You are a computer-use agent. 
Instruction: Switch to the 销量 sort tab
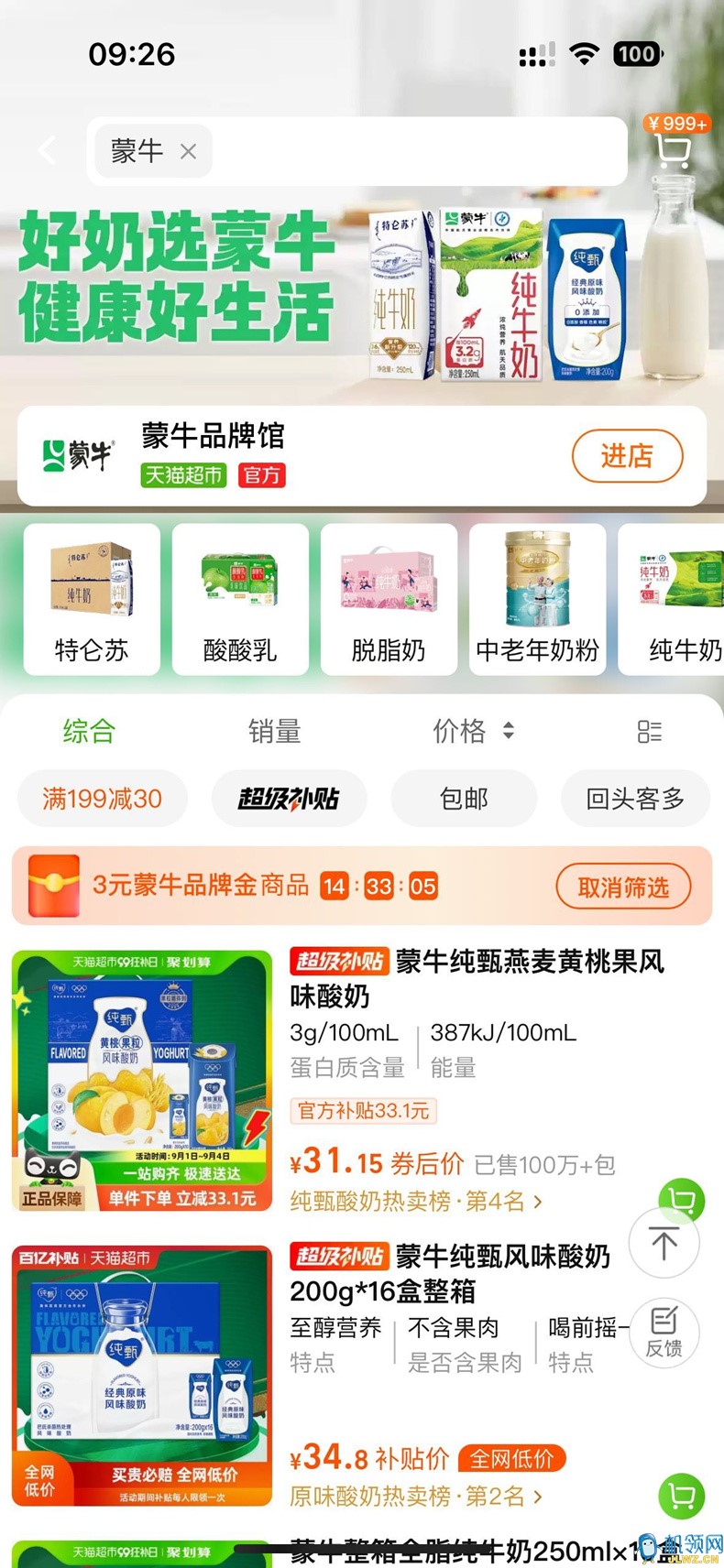(x=274, y=731)
